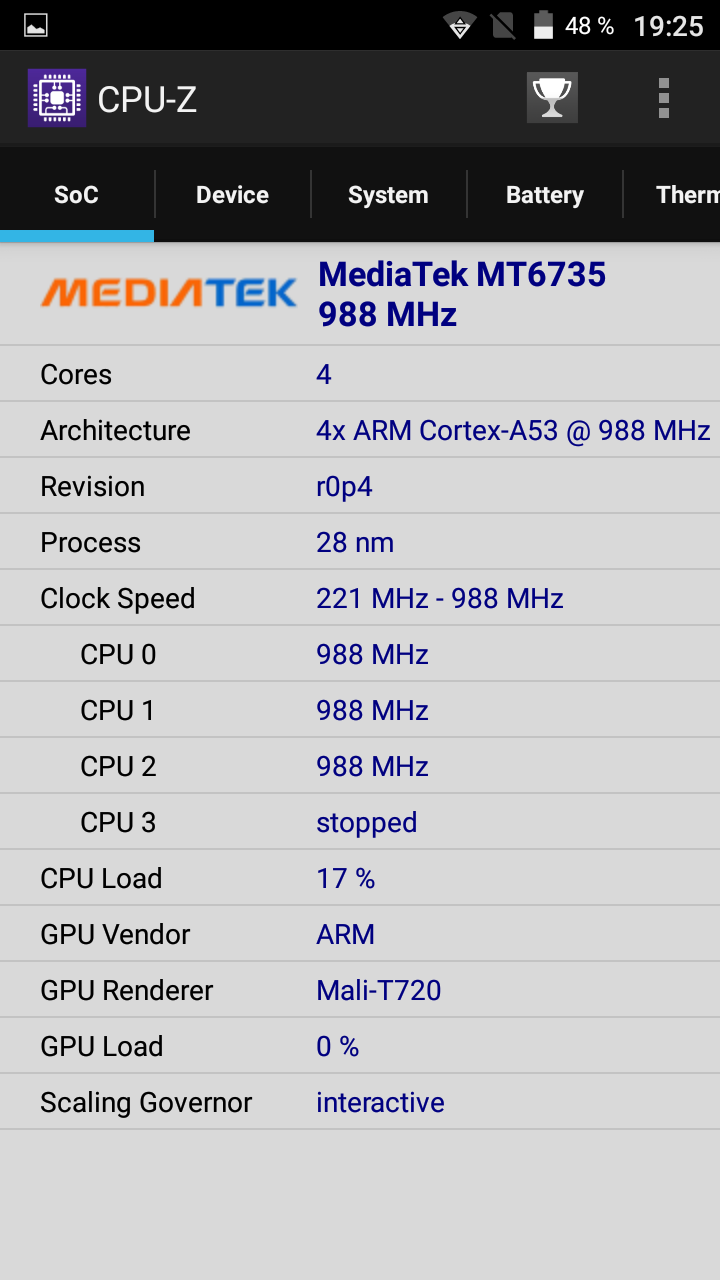Open the trophy validation icon
The height and width of the screenshot is (1280, 720).
click(x=552, y=98)
